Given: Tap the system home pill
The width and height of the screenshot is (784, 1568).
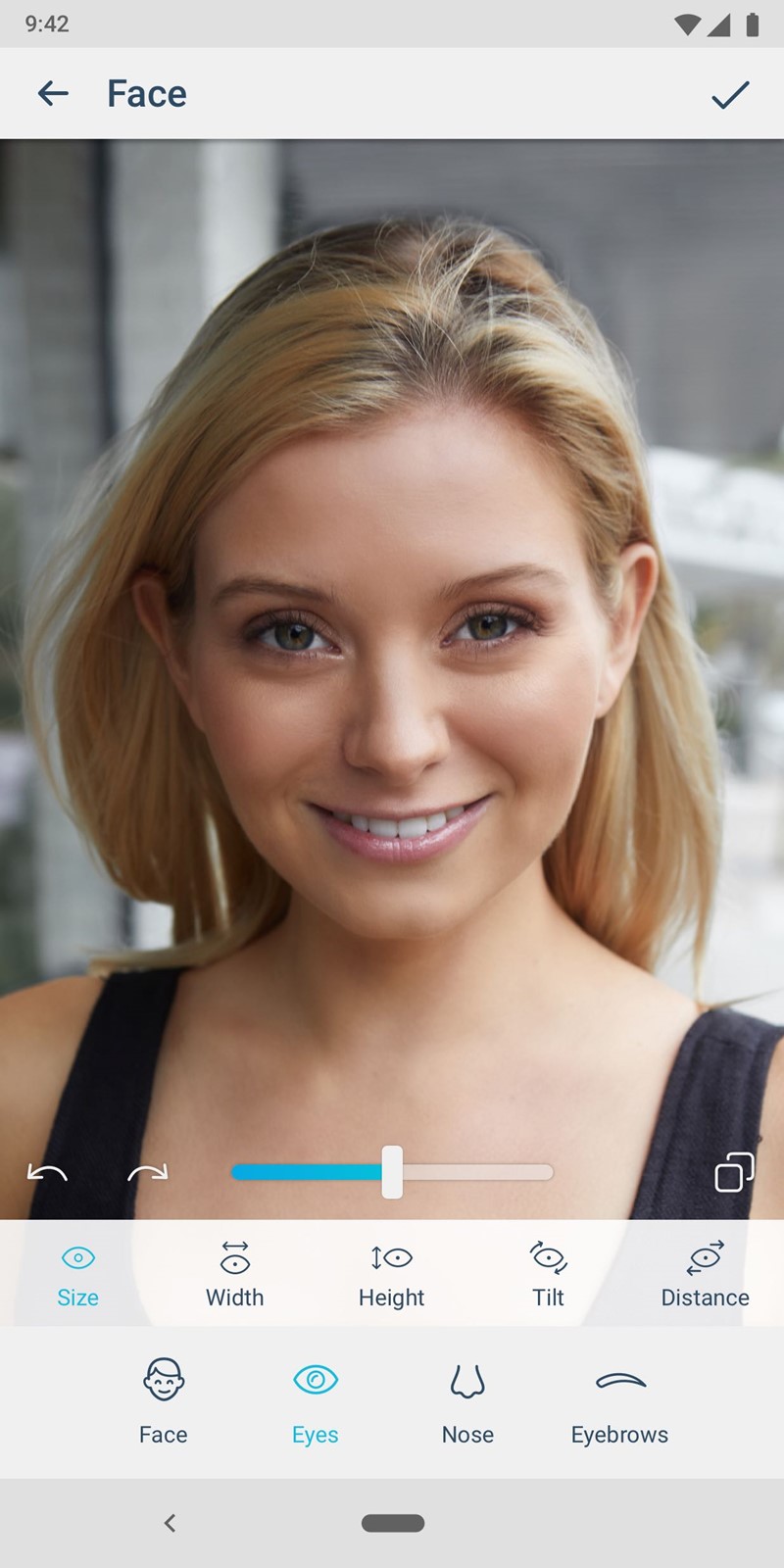Looking at the screenshot, I should 393,1523.
